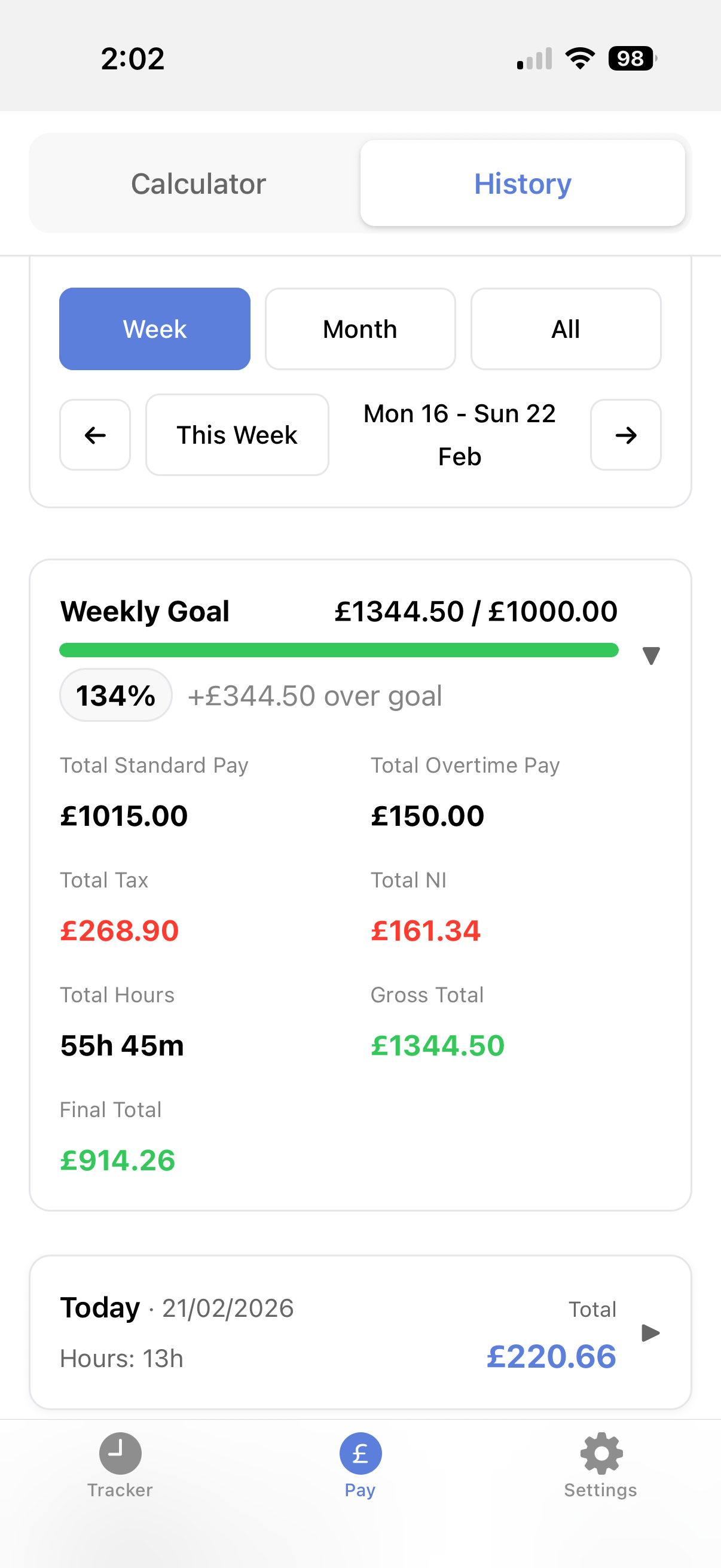The image size is (721, 1568).
Task: Tap the Mon 16 - Sun 22 Feb range
Action: 459,434
